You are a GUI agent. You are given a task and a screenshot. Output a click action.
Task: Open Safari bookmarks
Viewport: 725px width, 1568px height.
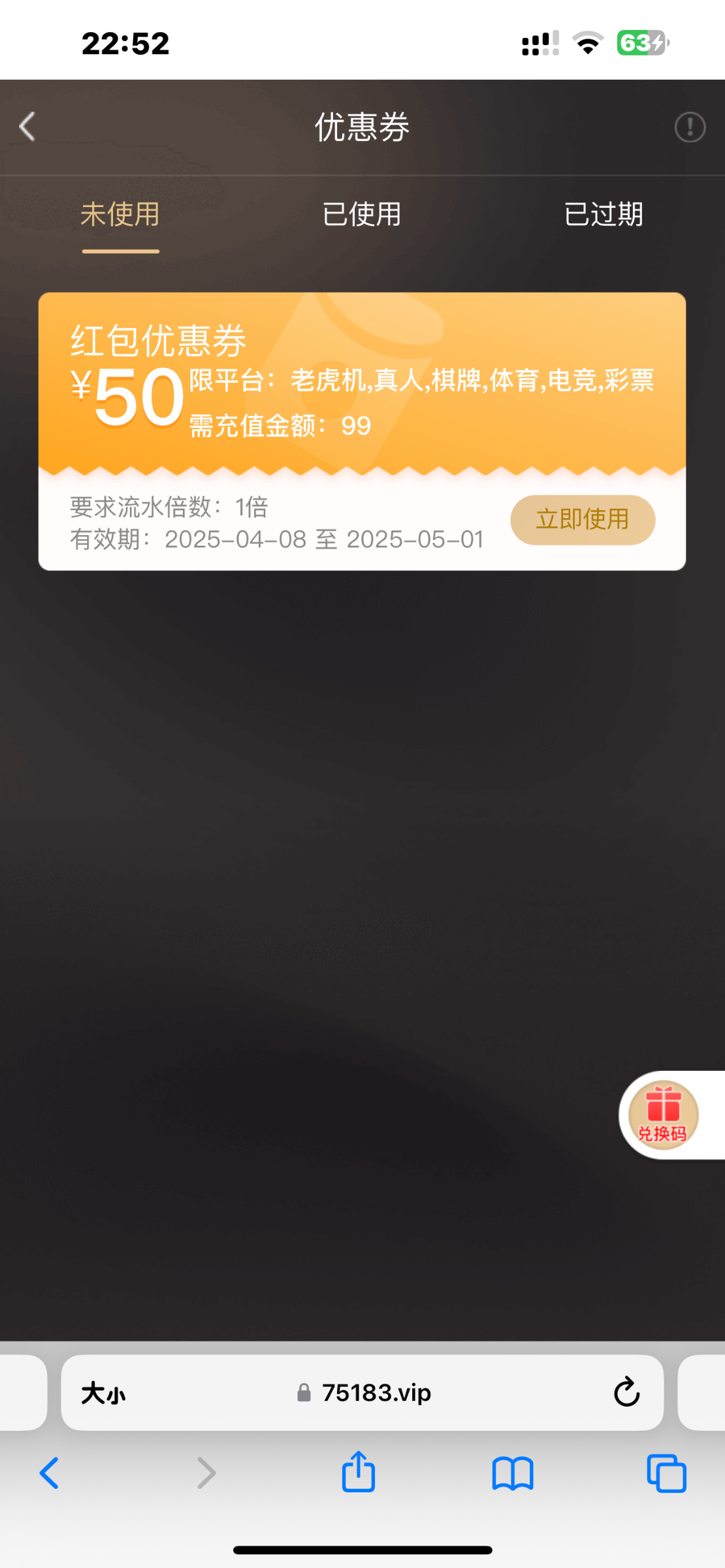point(513,1473)
